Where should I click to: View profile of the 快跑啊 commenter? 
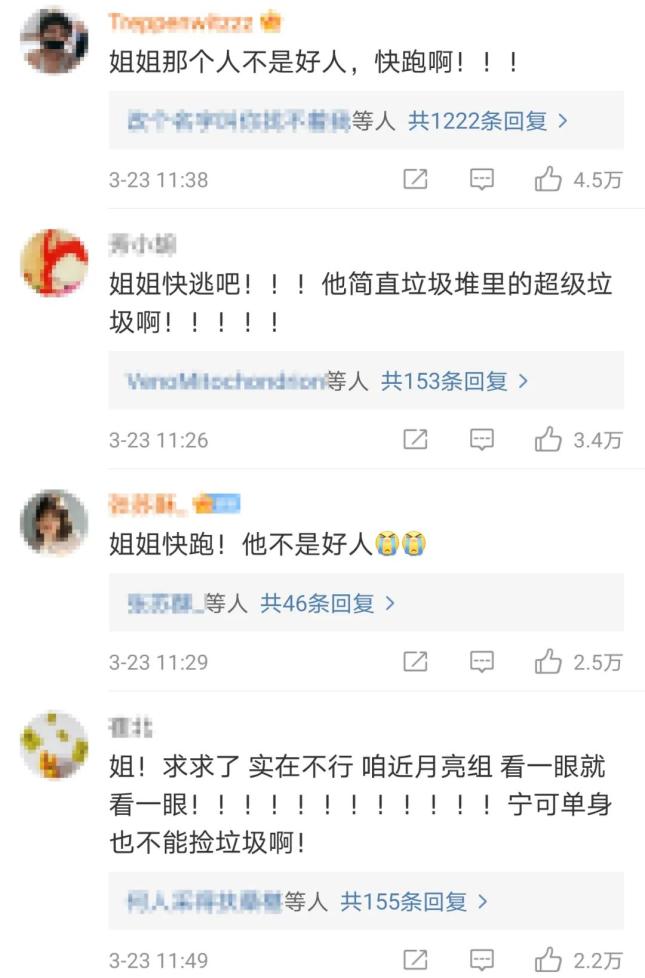click(x=54, y=40)
